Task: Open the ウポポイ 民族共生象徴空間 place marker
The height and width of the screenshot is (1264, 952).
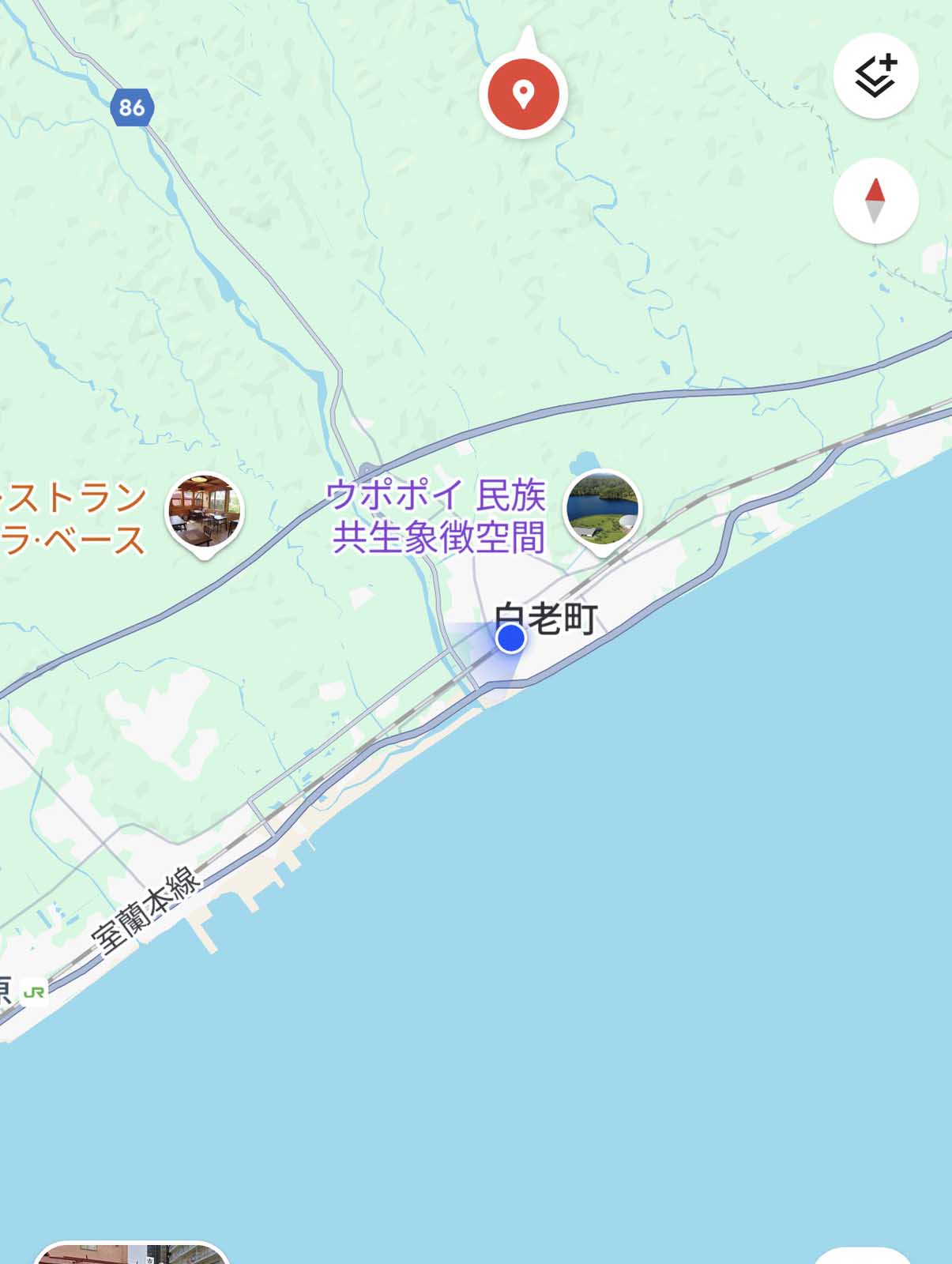Action: (x=604, y=510)
